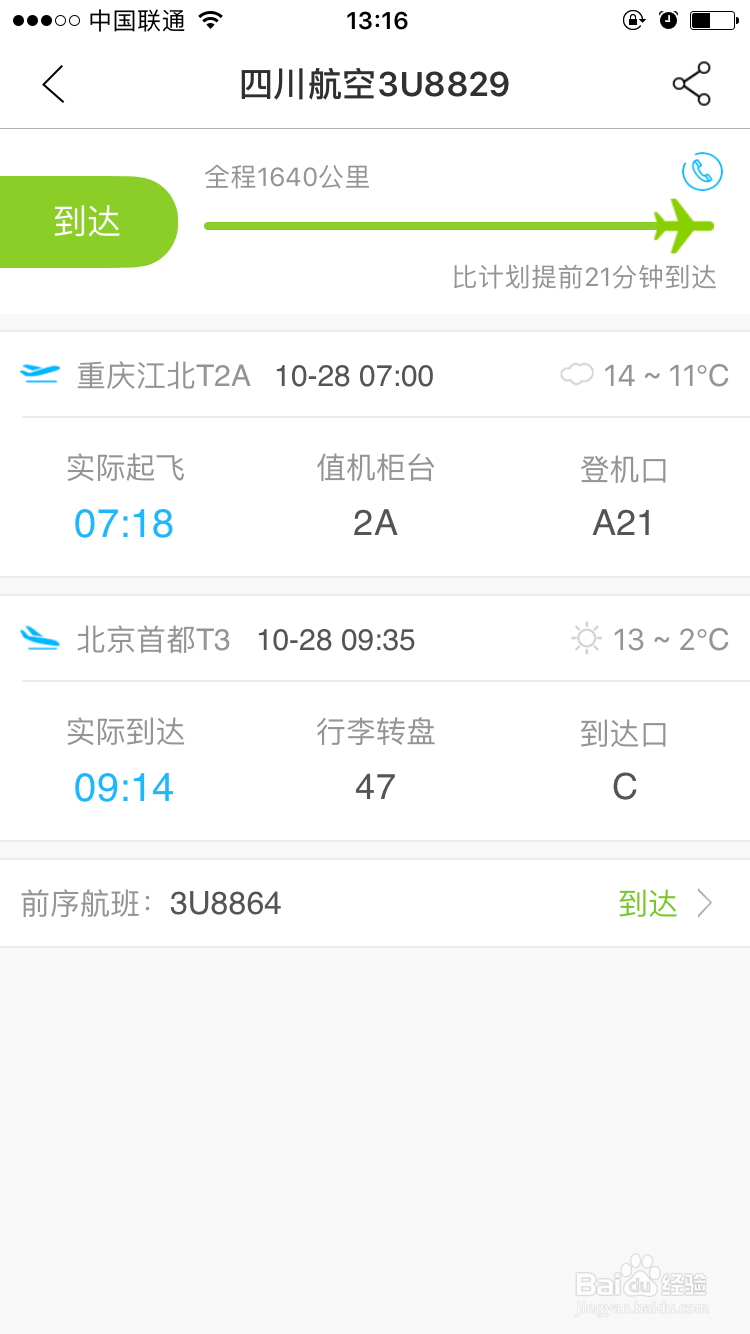Screen dimensions: 750x1334
Task: Tap the green 到达 status badge
Action: tap(88, 221)
